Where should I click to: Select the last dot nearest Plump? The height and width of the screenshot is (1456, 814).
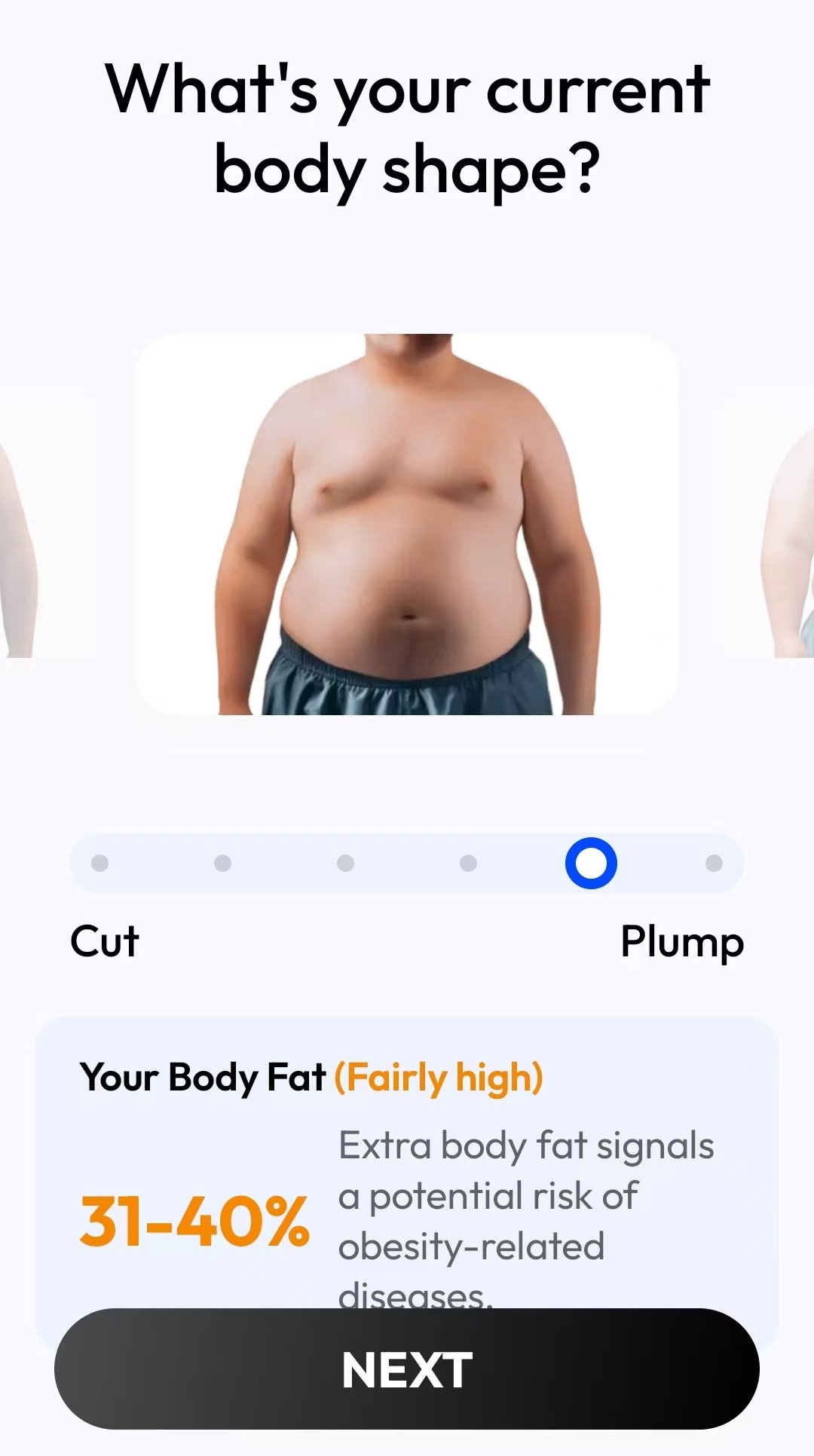coord(714,863)
